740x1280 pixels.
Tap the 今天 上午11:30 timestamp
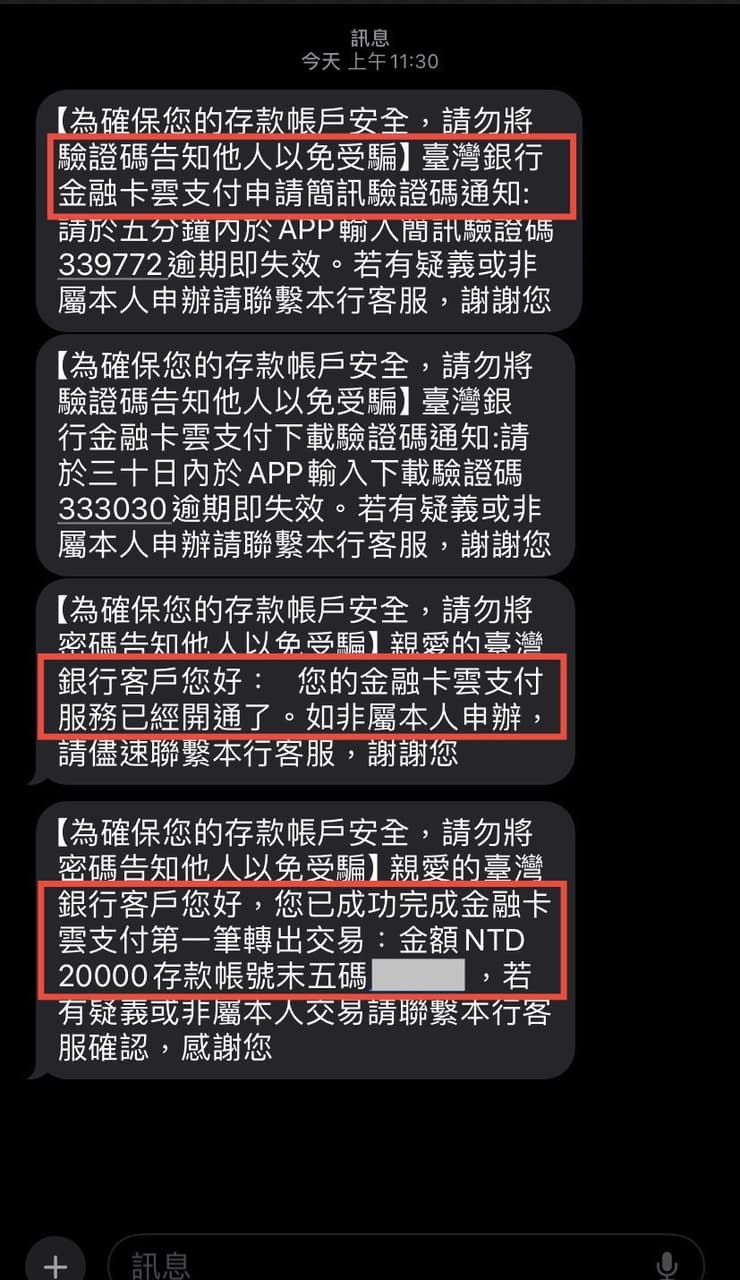[x=370, y=62]
